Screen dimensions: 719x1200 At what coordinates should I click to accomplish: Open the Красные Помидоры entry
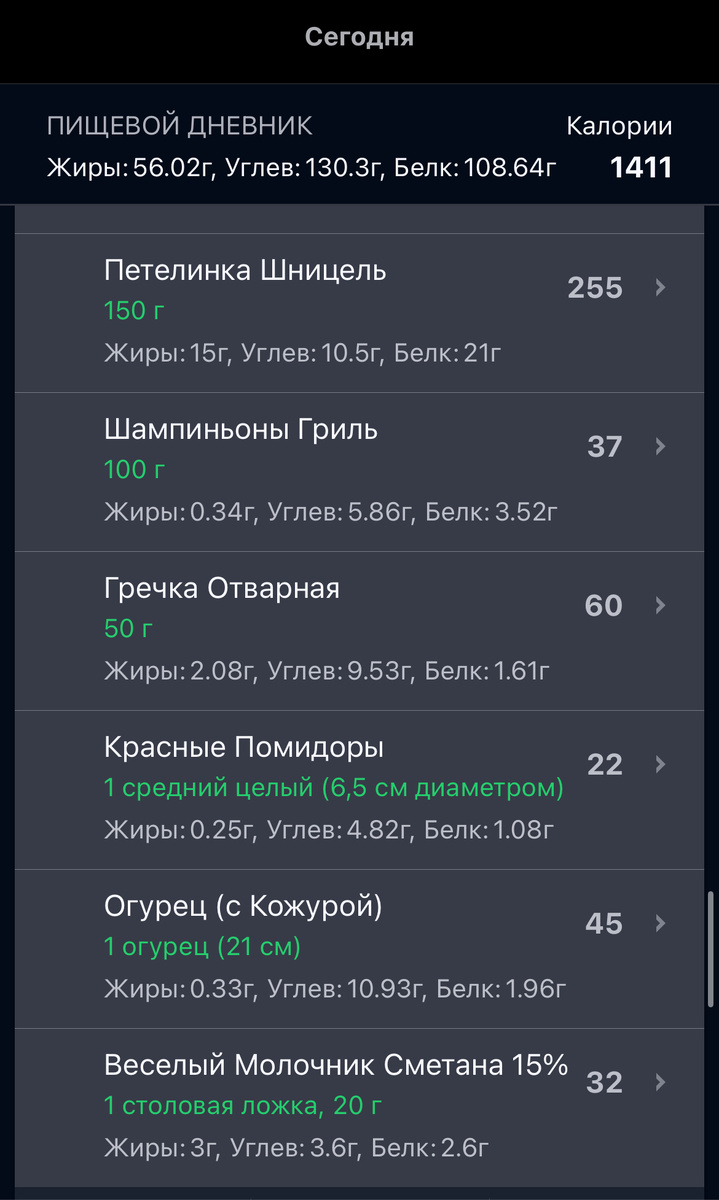tap(360, 789)
